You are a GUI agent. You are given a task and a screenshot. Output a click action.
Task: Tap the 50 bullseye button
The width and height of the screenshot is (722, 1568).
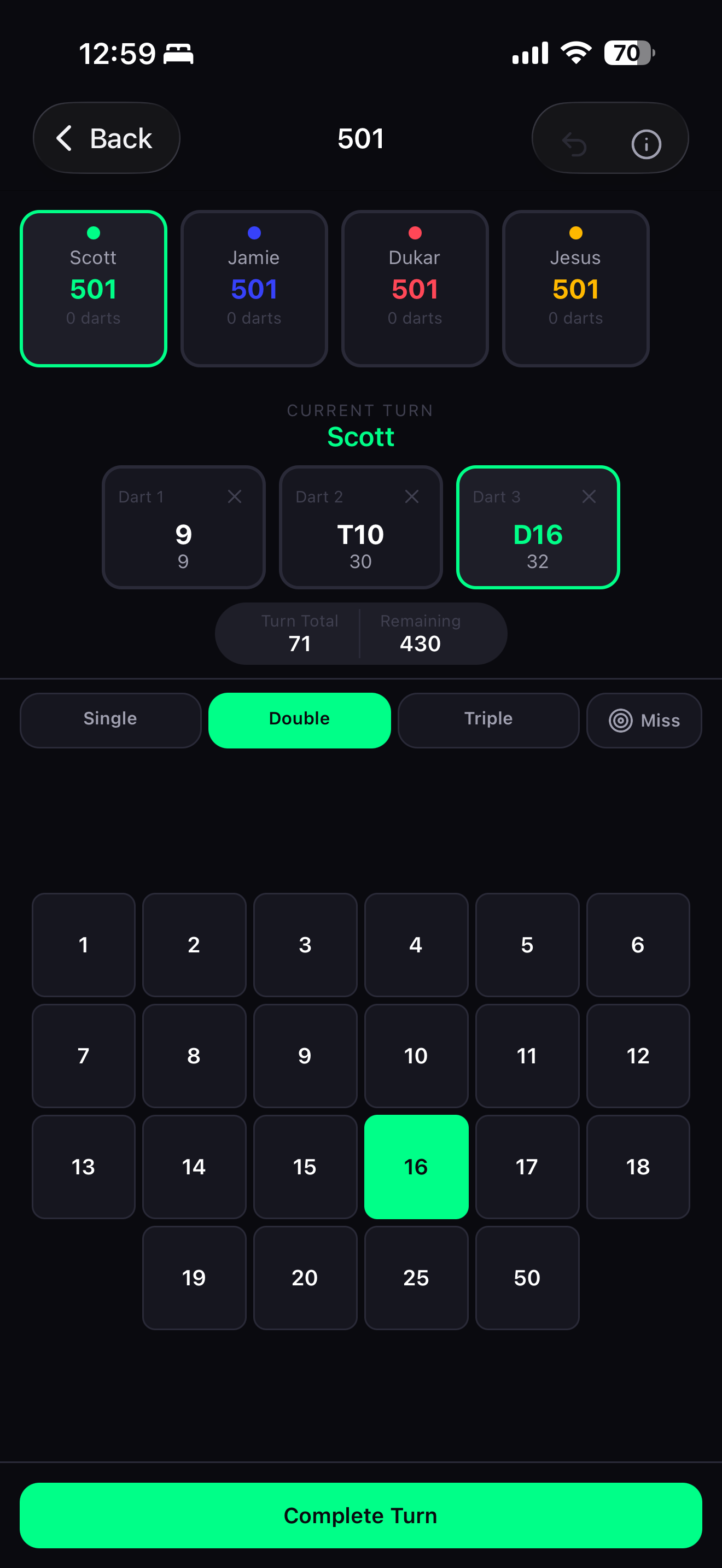[527, 1278]
